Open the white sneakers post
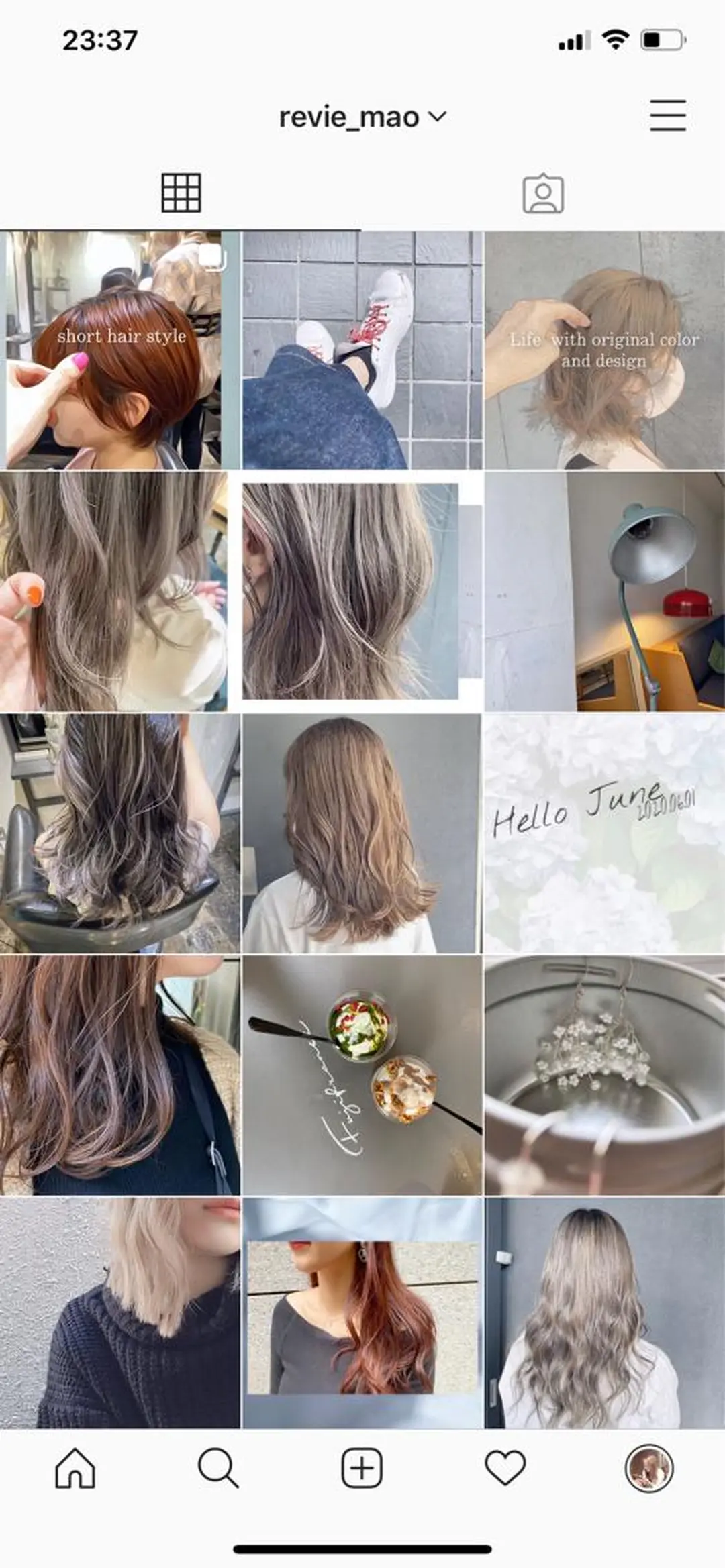Image resolution: width=725 pixels, height=1568 pixels. 362,350
